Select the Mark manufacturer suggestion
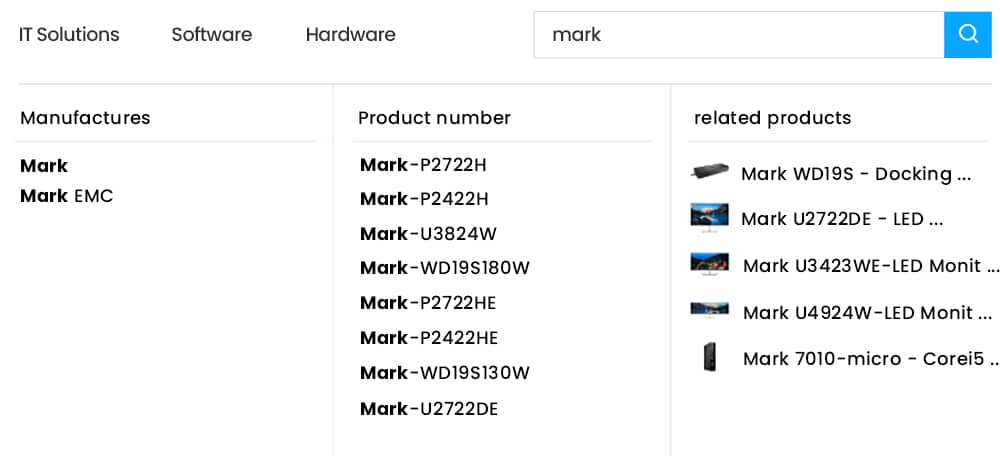 [x=44, y=166]
